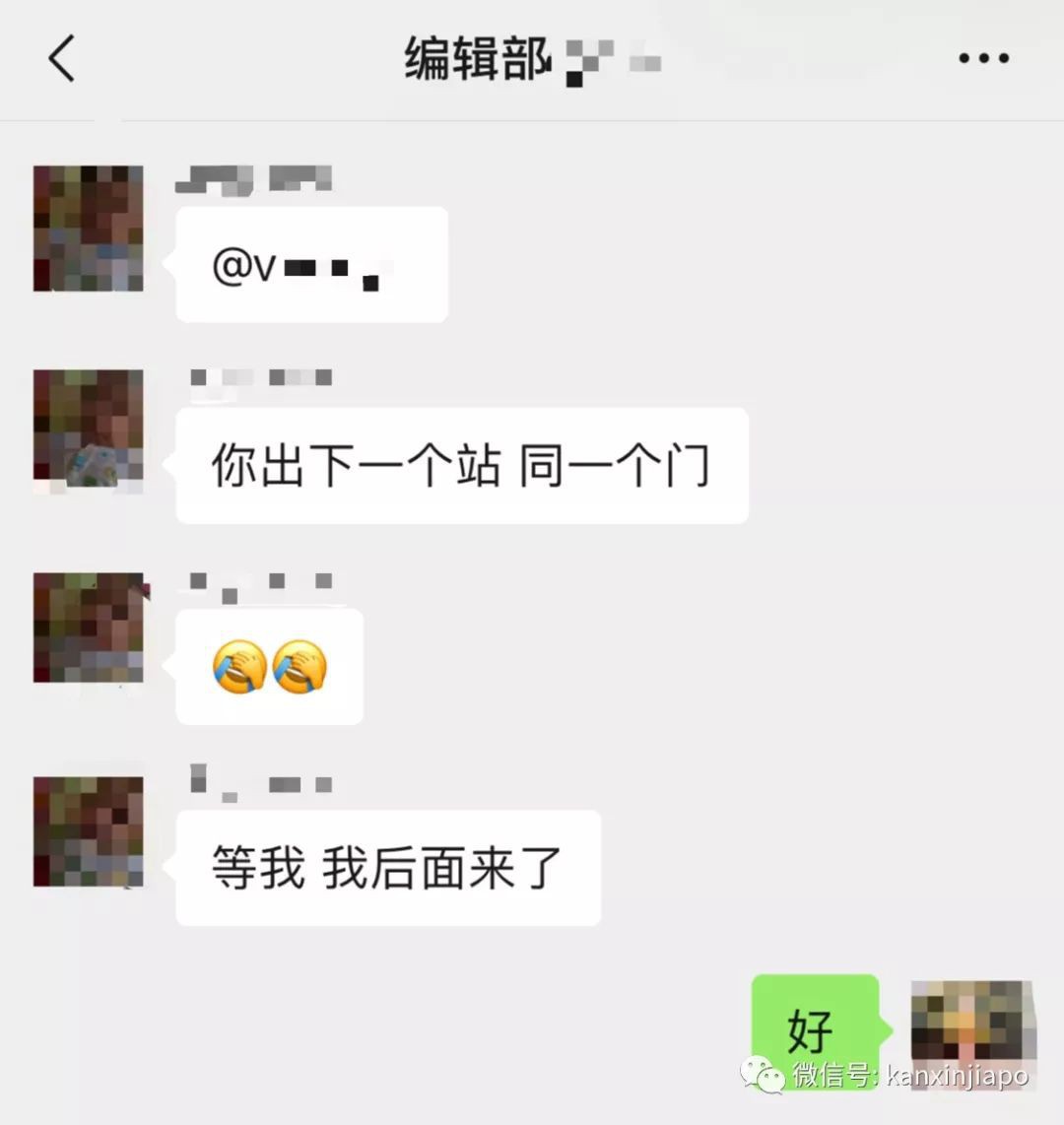Tap the green '好' reply bubble

(x=815, y=1025)
